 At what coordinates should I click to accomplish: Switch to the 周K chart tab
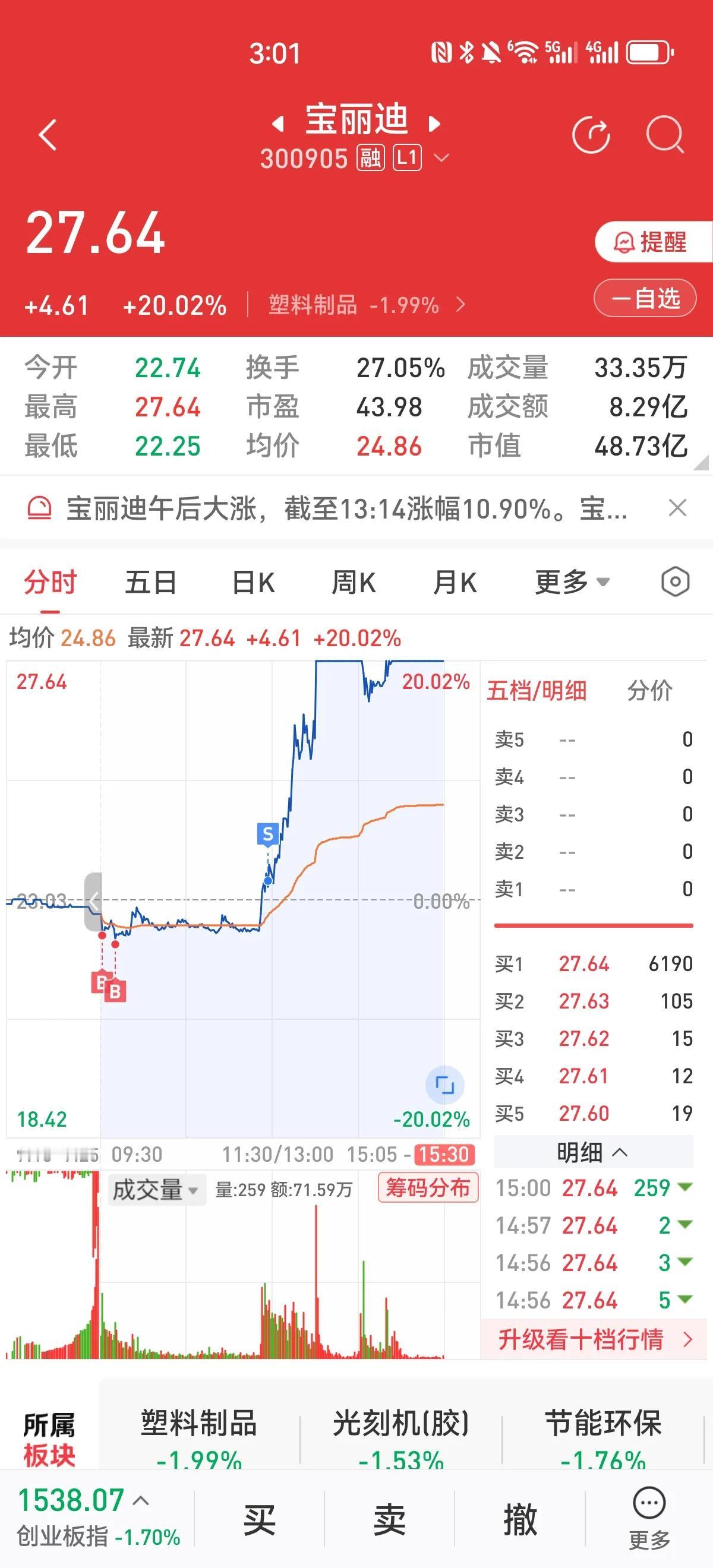click(353, 583)
